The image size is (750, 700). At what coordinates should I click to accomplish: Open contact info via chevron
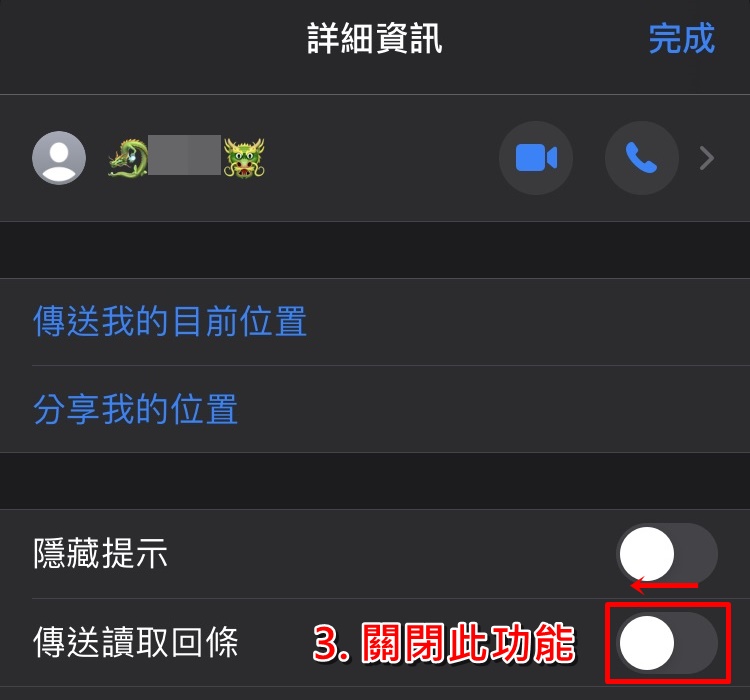707,158
